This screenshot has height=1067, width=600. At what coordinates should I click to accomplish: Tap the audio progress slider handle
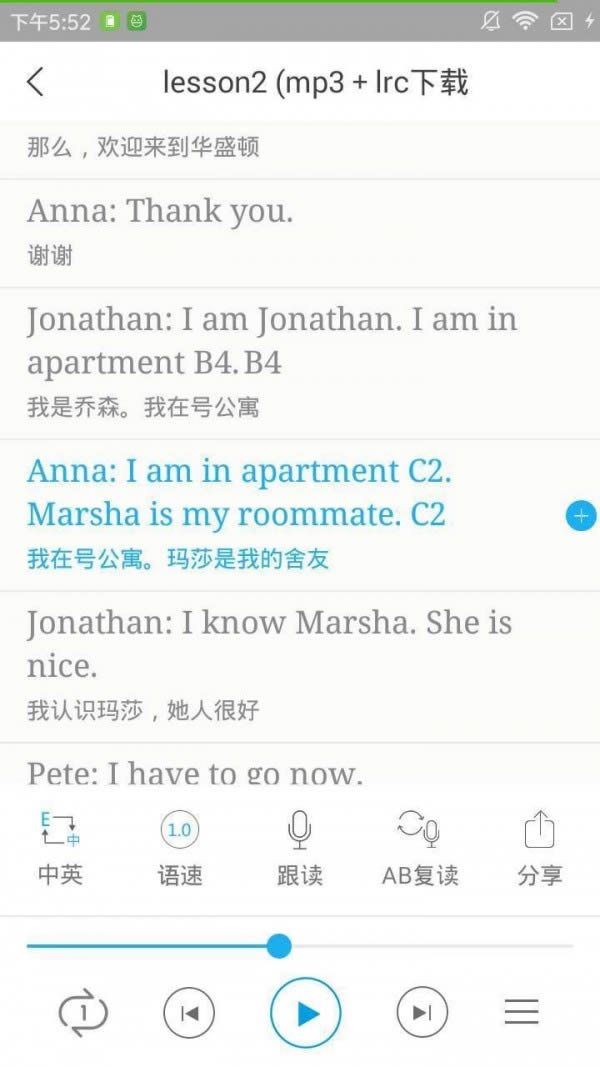278,946
